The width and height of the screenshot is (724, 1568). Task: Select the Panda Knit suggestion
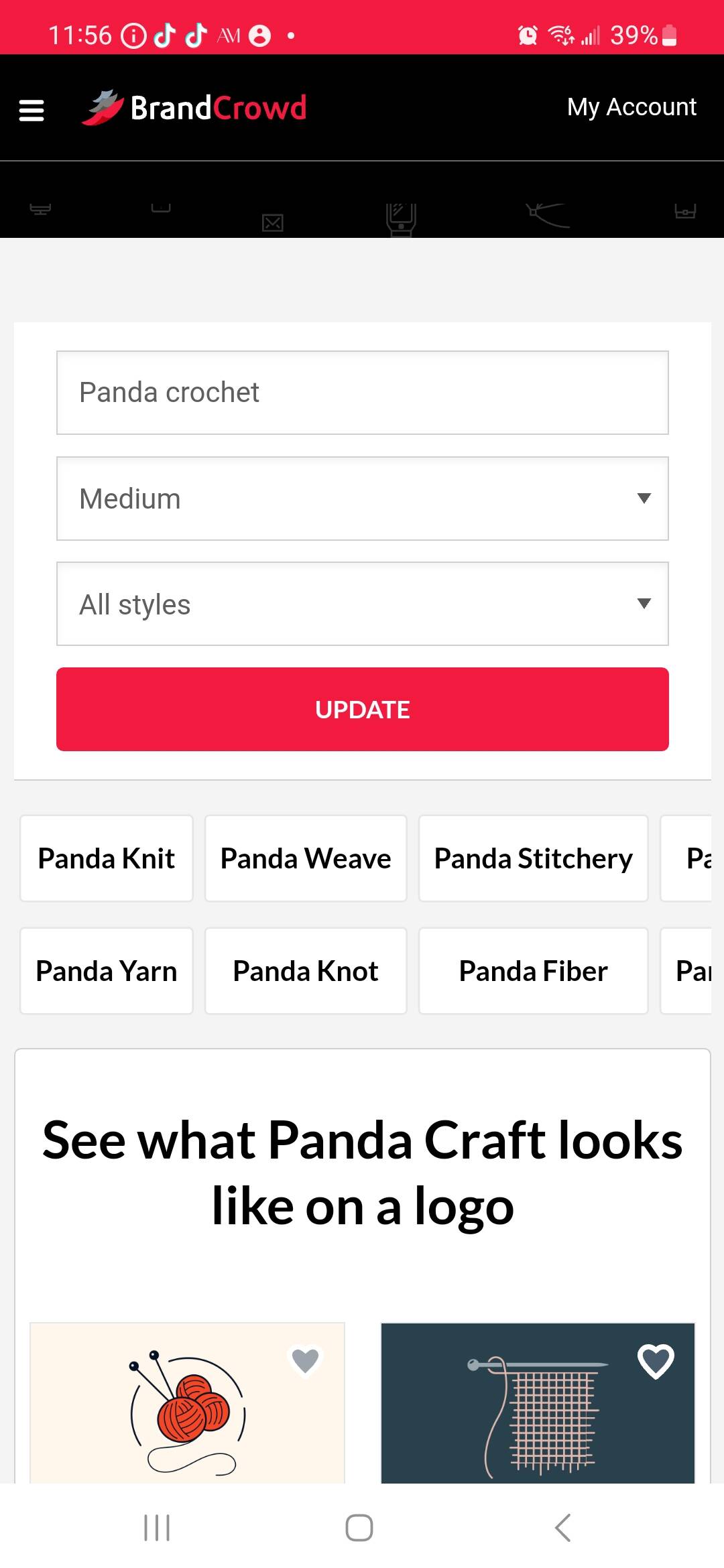click(107, 858)
